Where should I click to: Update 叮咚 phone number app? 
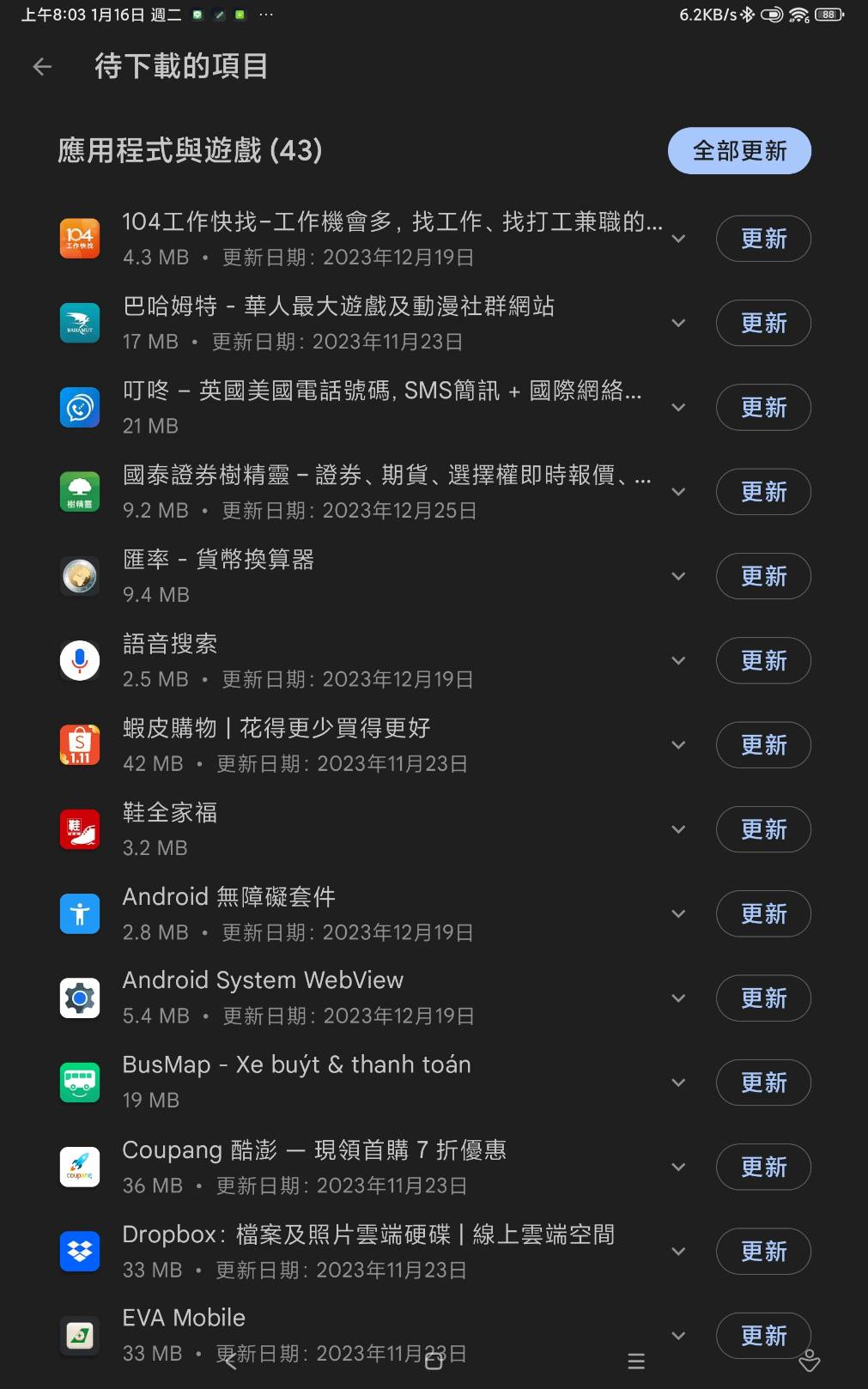(x=762, y=407)
